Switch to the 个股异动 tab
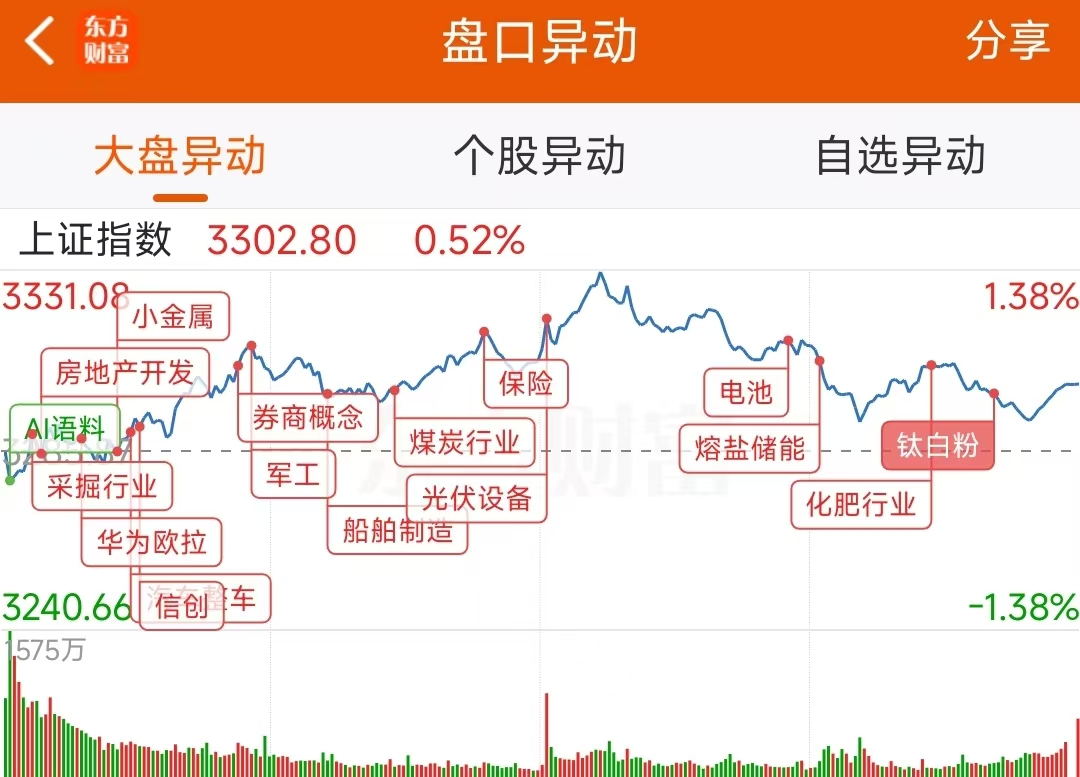The width and height of the screenshot is (1080, 777). (x=539, y=157)
